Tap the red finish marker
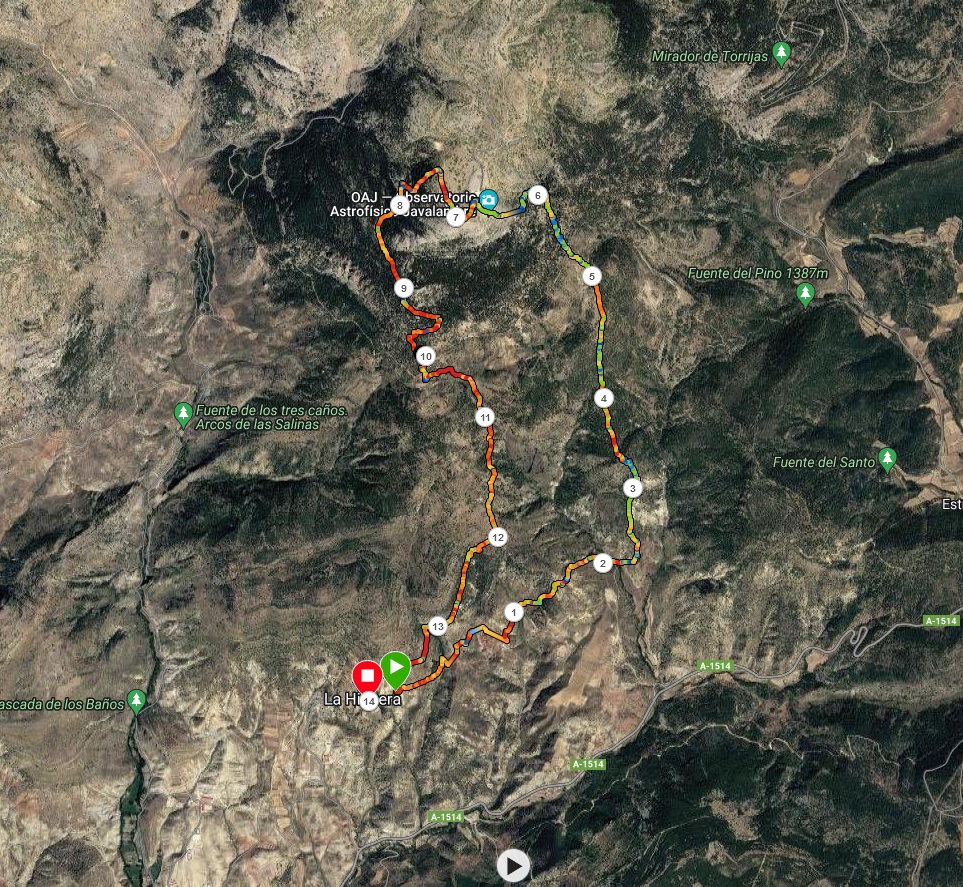The width and height of the screenshot is (963, 887). 366,674
